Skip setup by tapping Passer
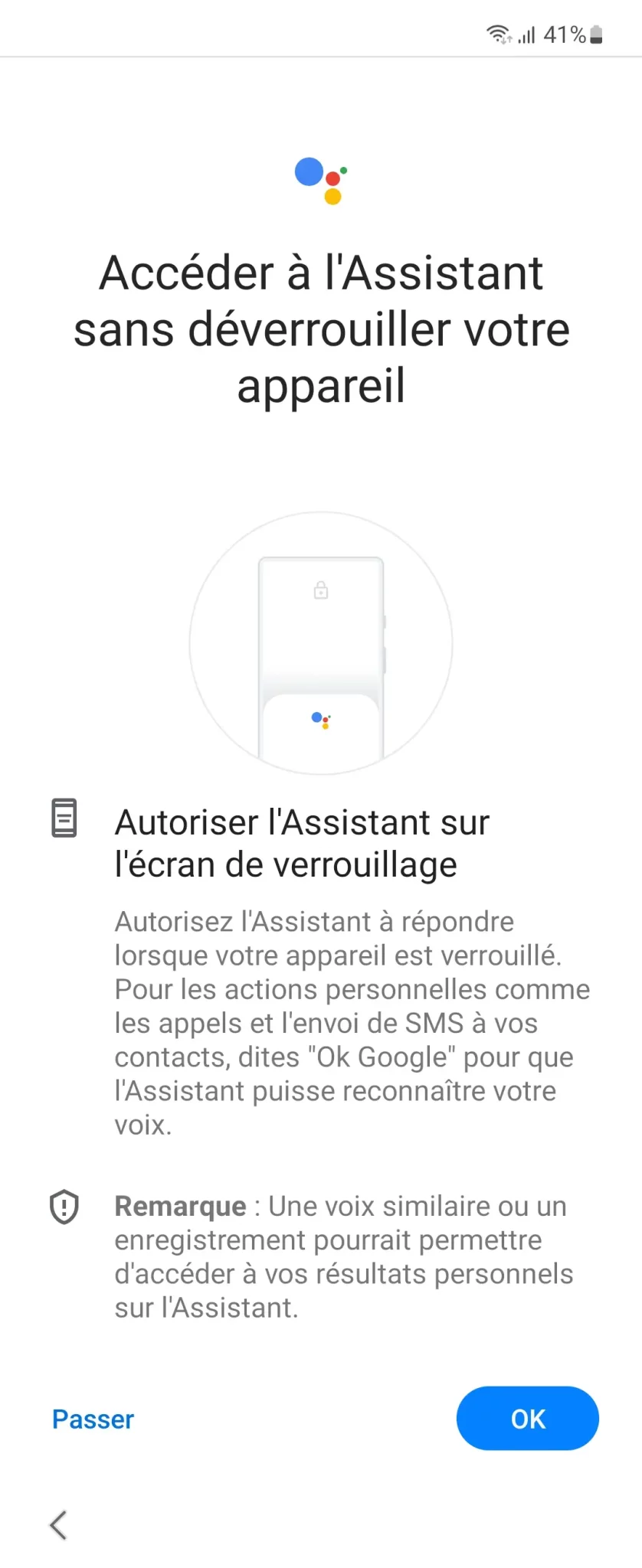The height and width of the screenshot is (1568, 642). 93,1419
